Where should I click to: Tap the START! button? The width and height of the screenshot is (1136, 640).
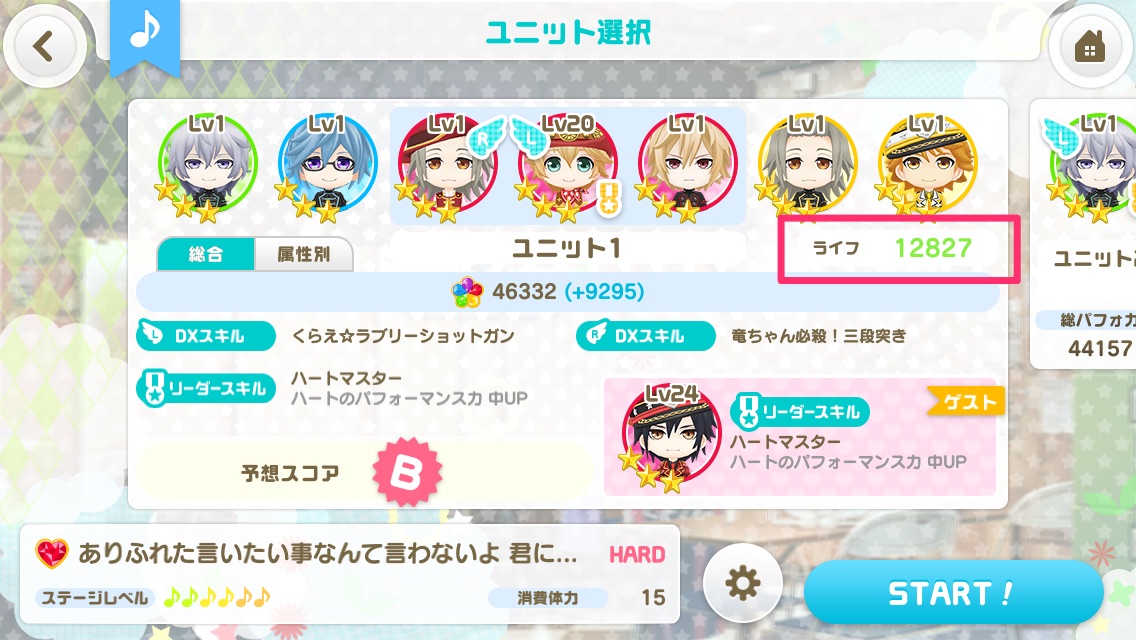952,593
